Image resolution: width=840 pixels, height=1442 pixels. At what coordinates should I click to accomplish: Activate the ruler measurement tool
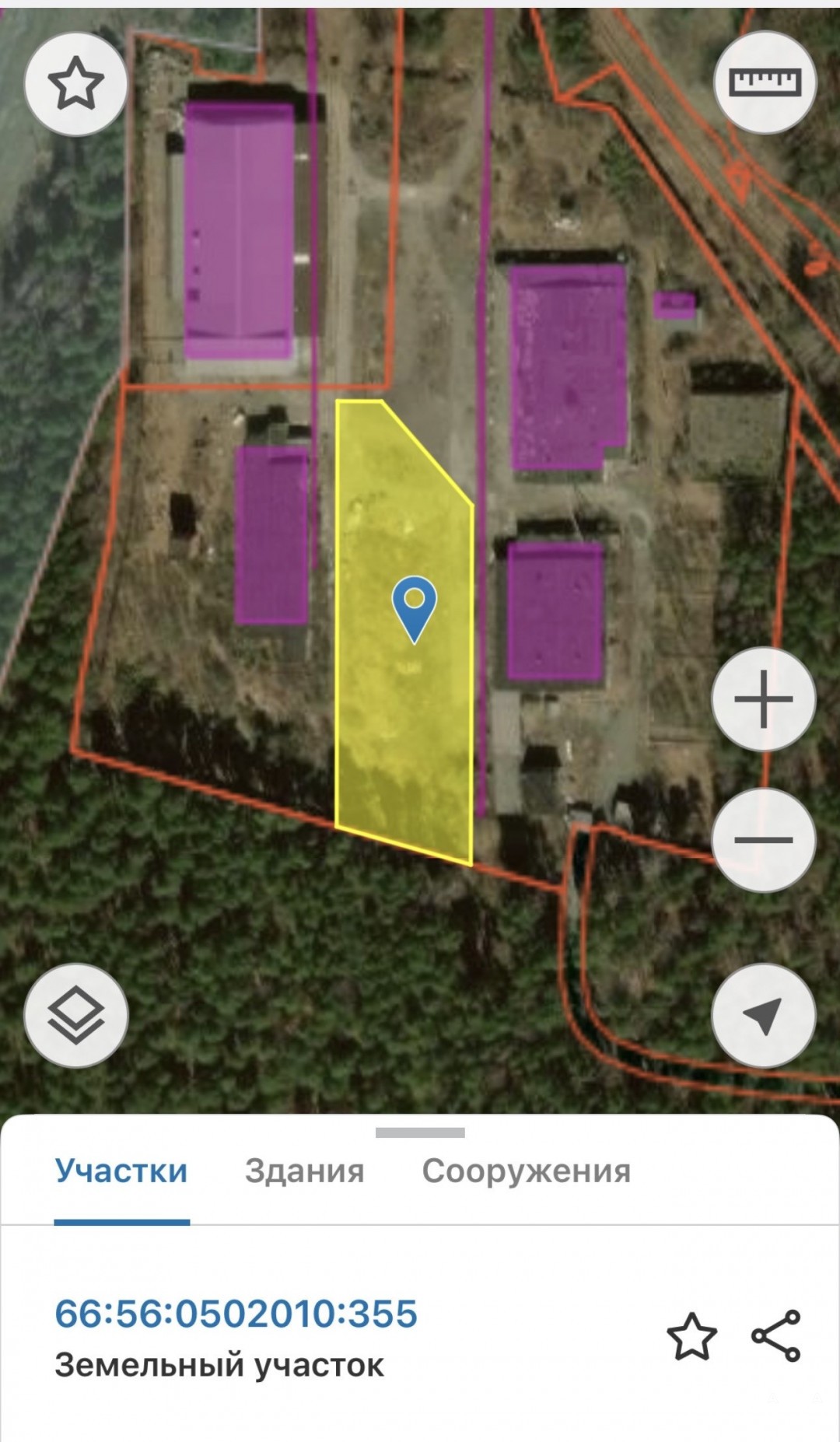pos(765,82)
